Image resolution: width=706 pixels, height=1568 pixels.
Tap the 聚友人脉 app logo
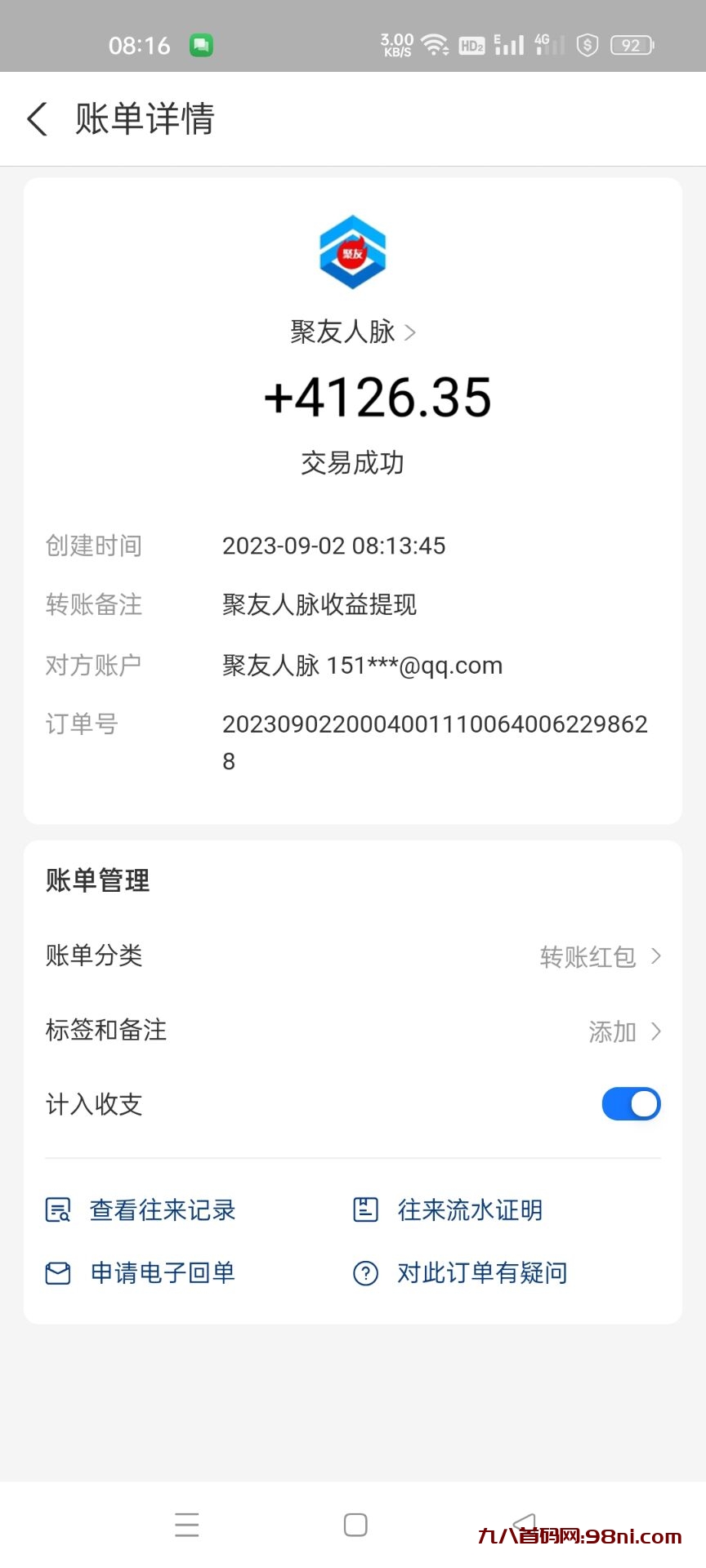click(351, 252)
